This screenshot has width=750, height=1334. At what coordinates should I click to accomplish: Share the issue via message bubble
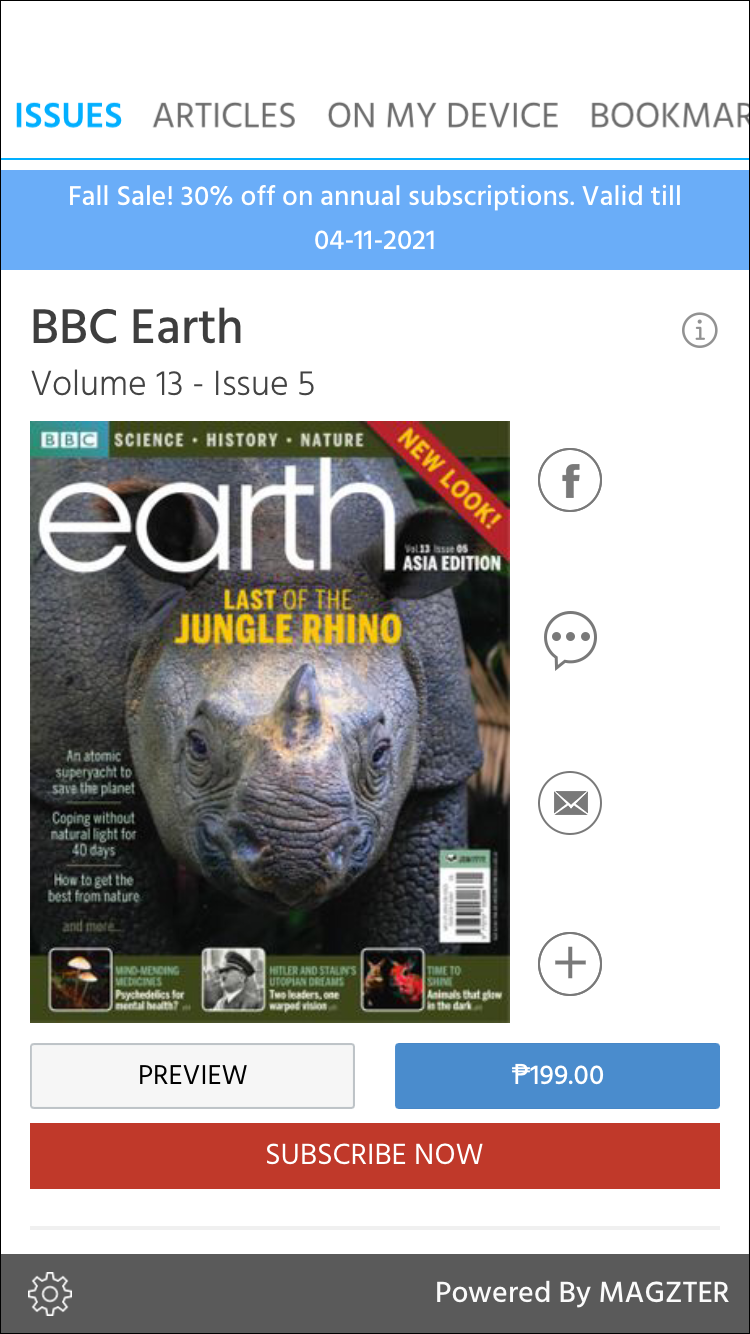coord(570,640)
